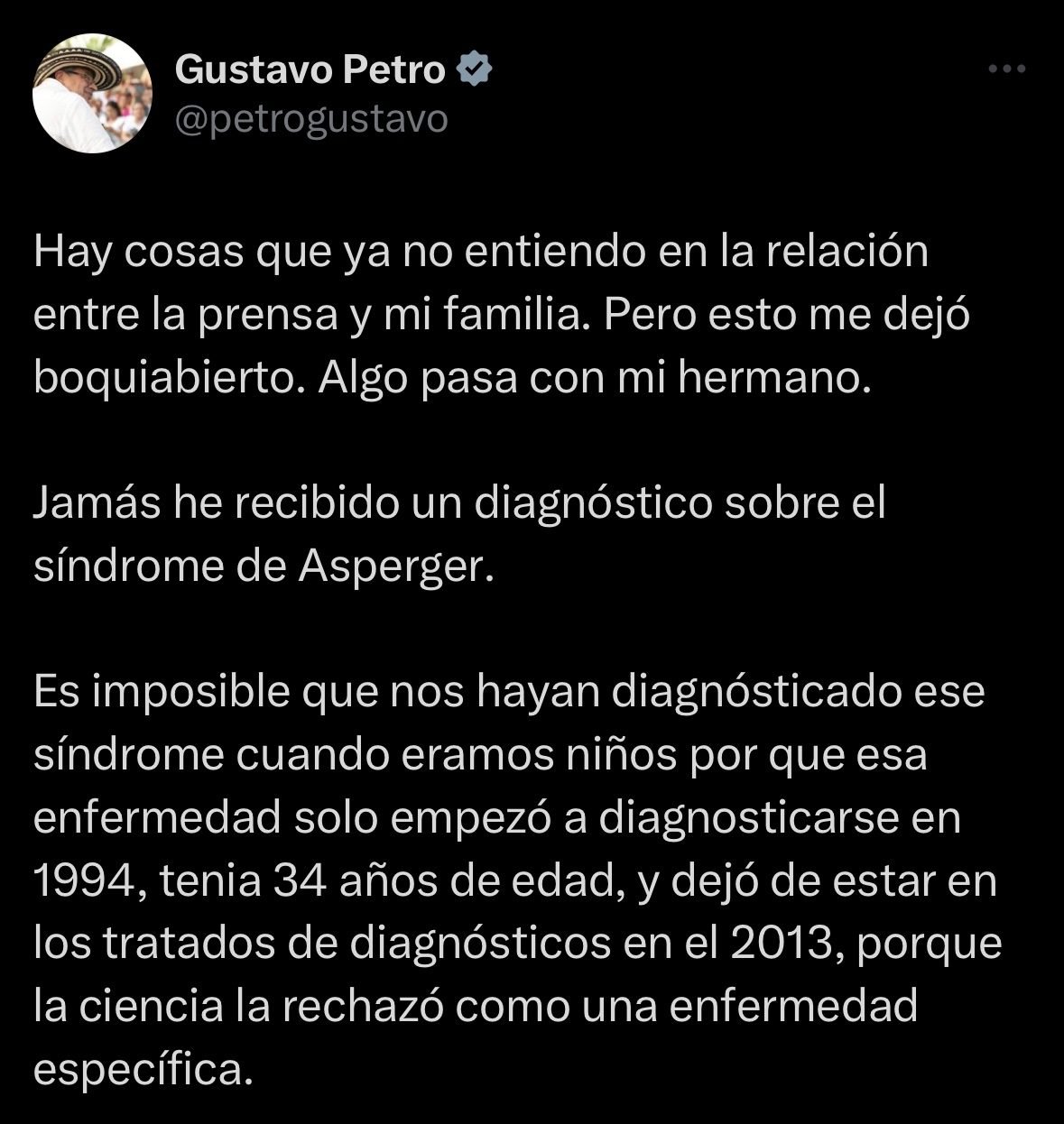Open the Gustavo Petro display name
Screen dimensions: 1064x1124
pyautogui.click(x=310, y=69)
